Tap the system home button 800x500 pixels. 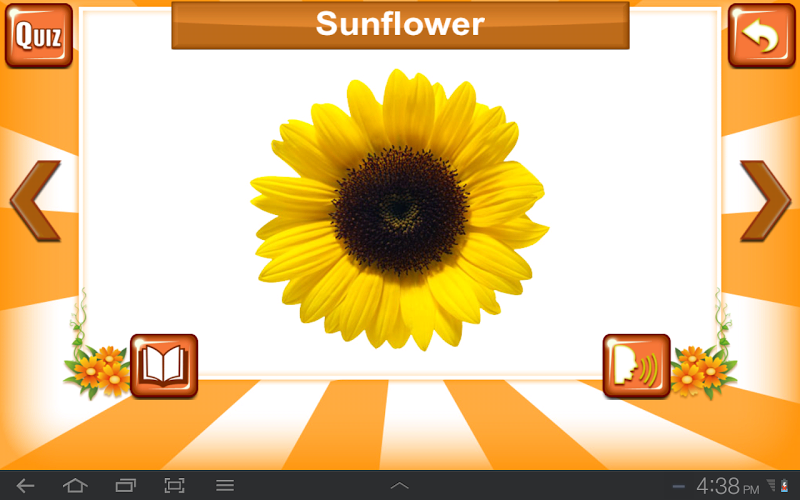click(x=75, y=486)
